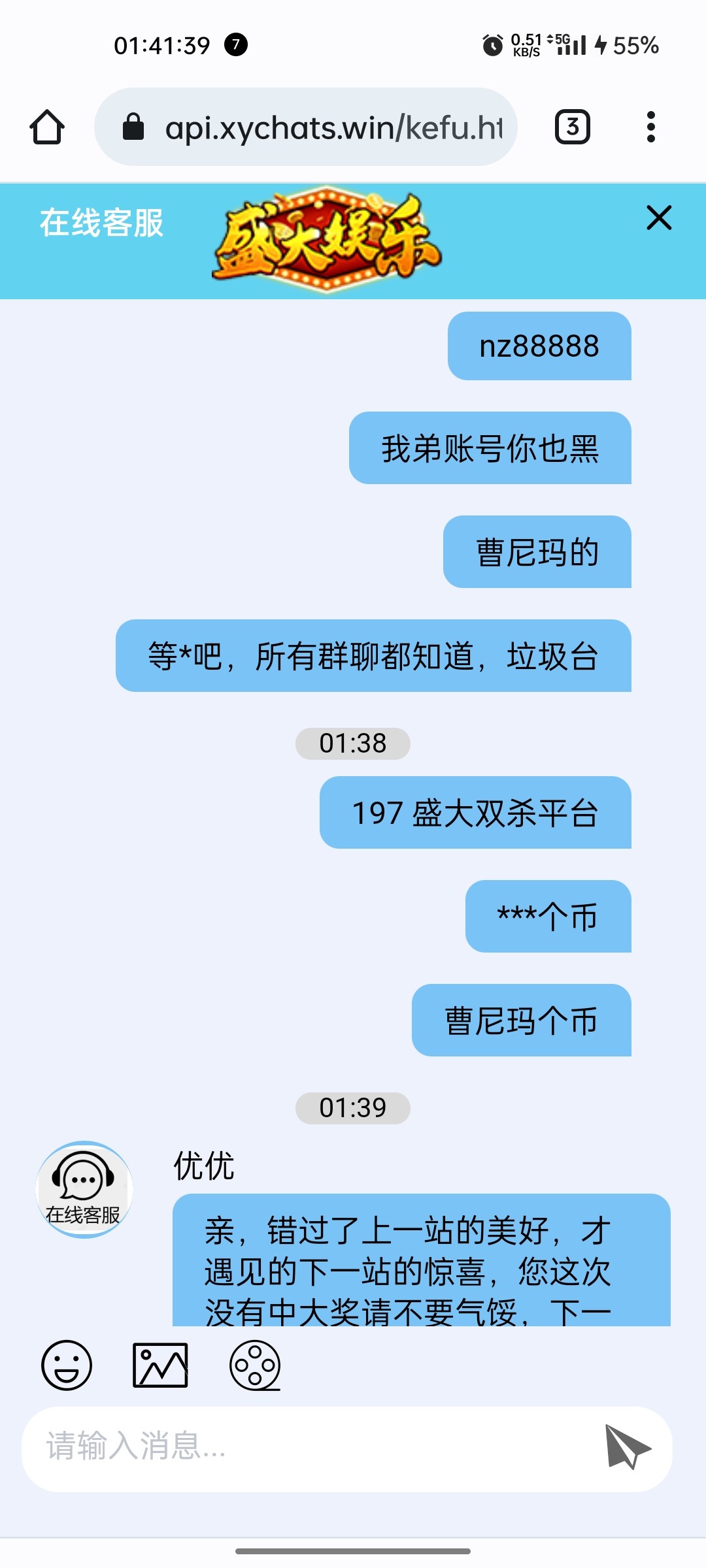706x1568 pixels.
Task: Send the message with the arrow icon
Action: coord(628,1446)
